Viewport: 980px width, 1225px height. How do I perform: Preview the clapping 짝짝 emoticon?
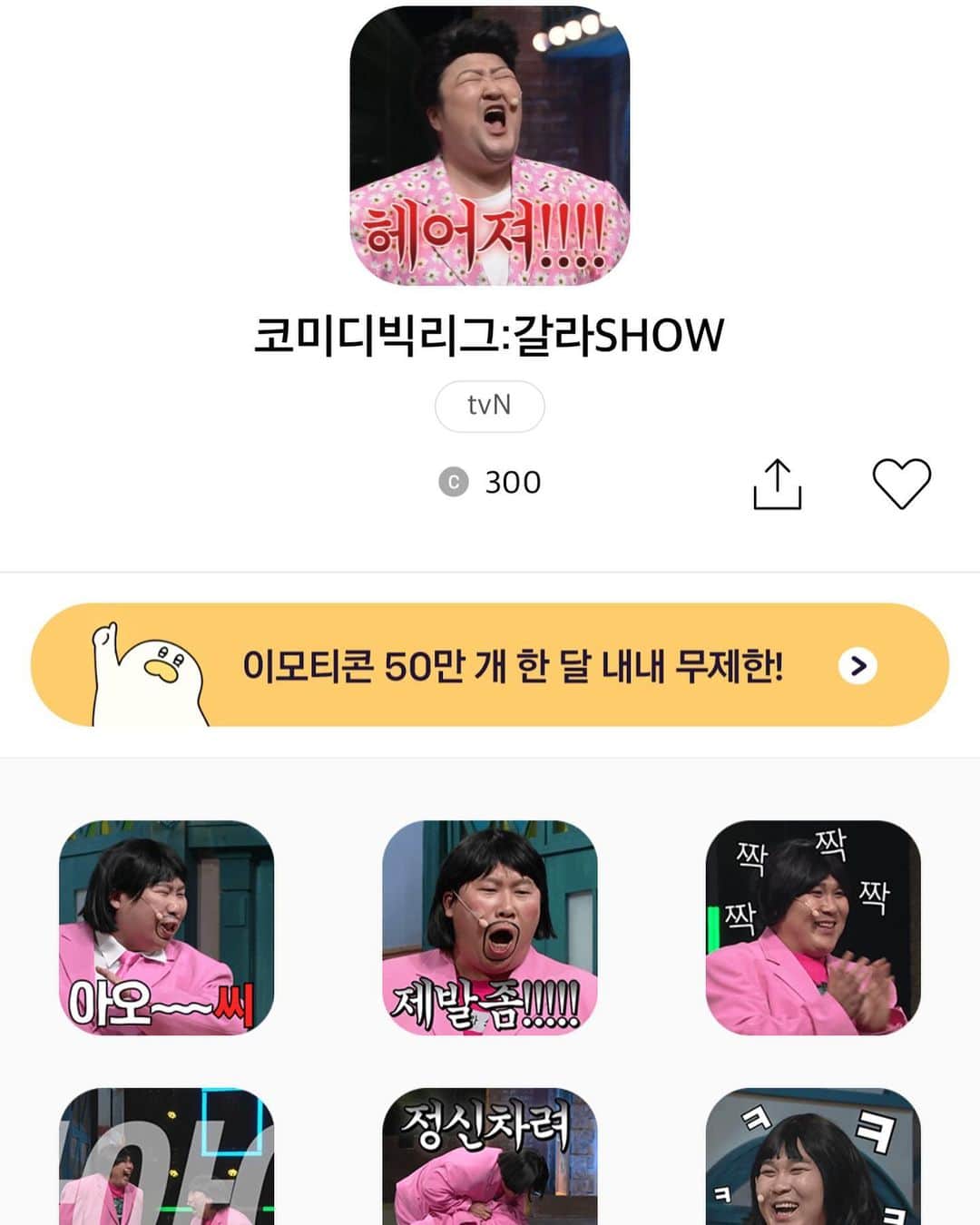(x=813, y=927)
